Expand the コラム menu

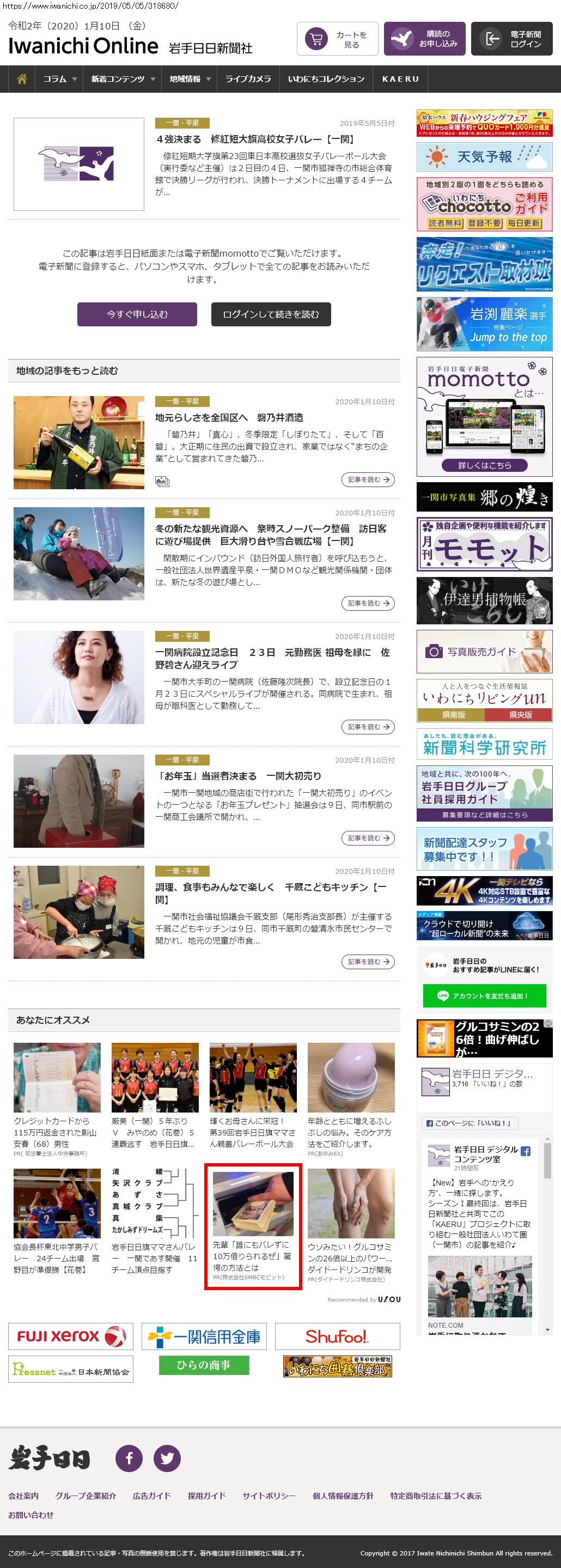point(59,79)
